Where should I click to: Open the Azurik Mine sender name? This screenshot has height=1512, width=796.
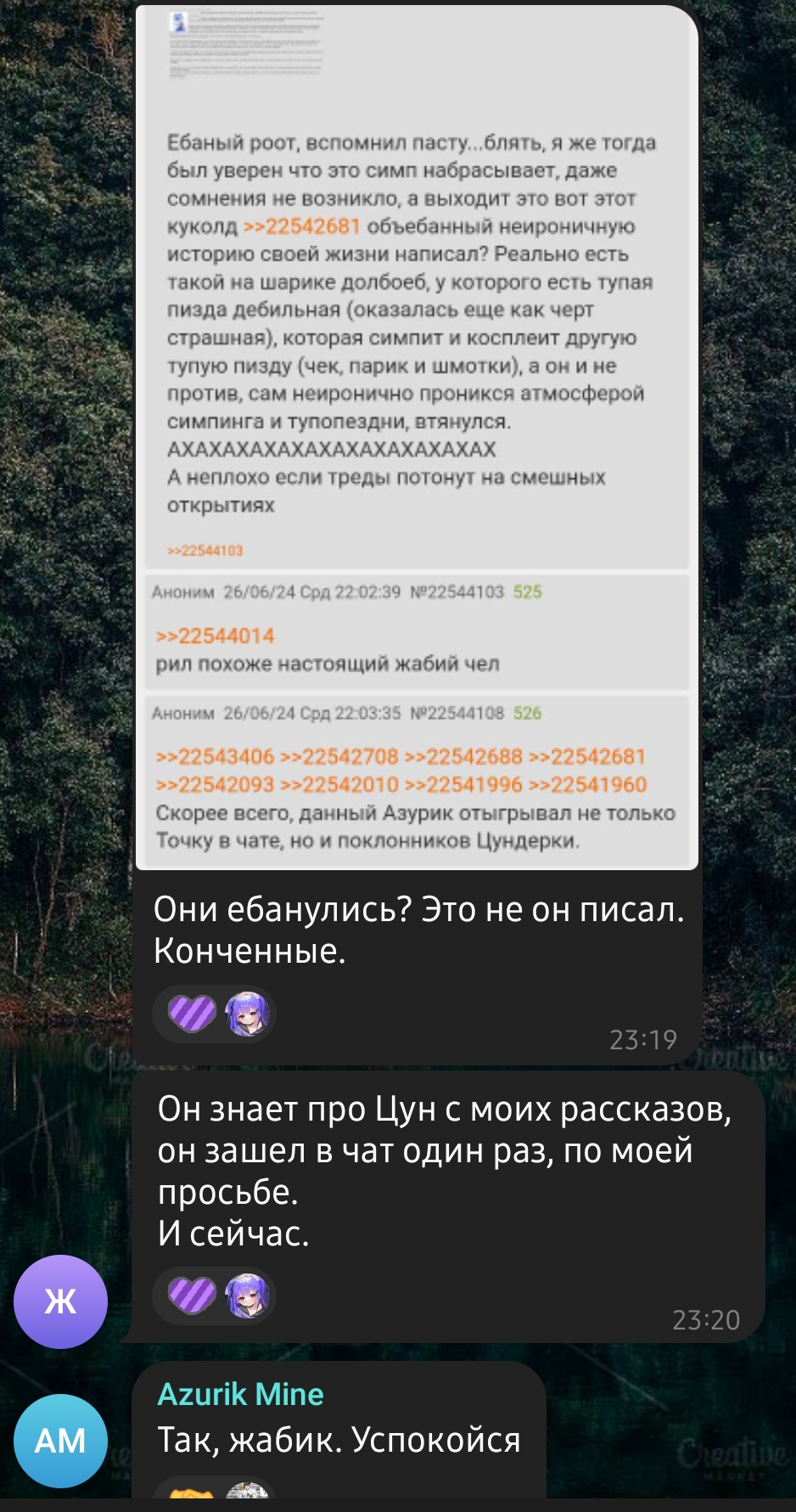240,1394
